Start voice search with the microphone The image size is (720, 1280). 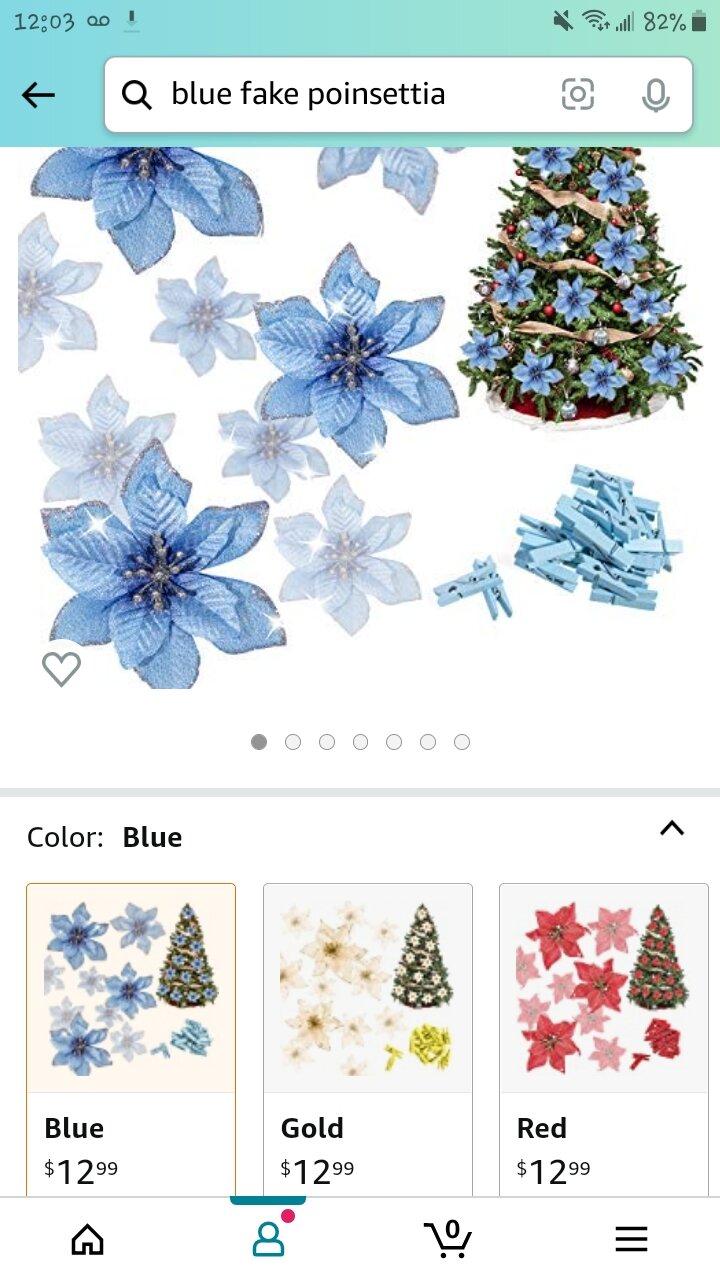pyautogui.click(x=655, y=95)
